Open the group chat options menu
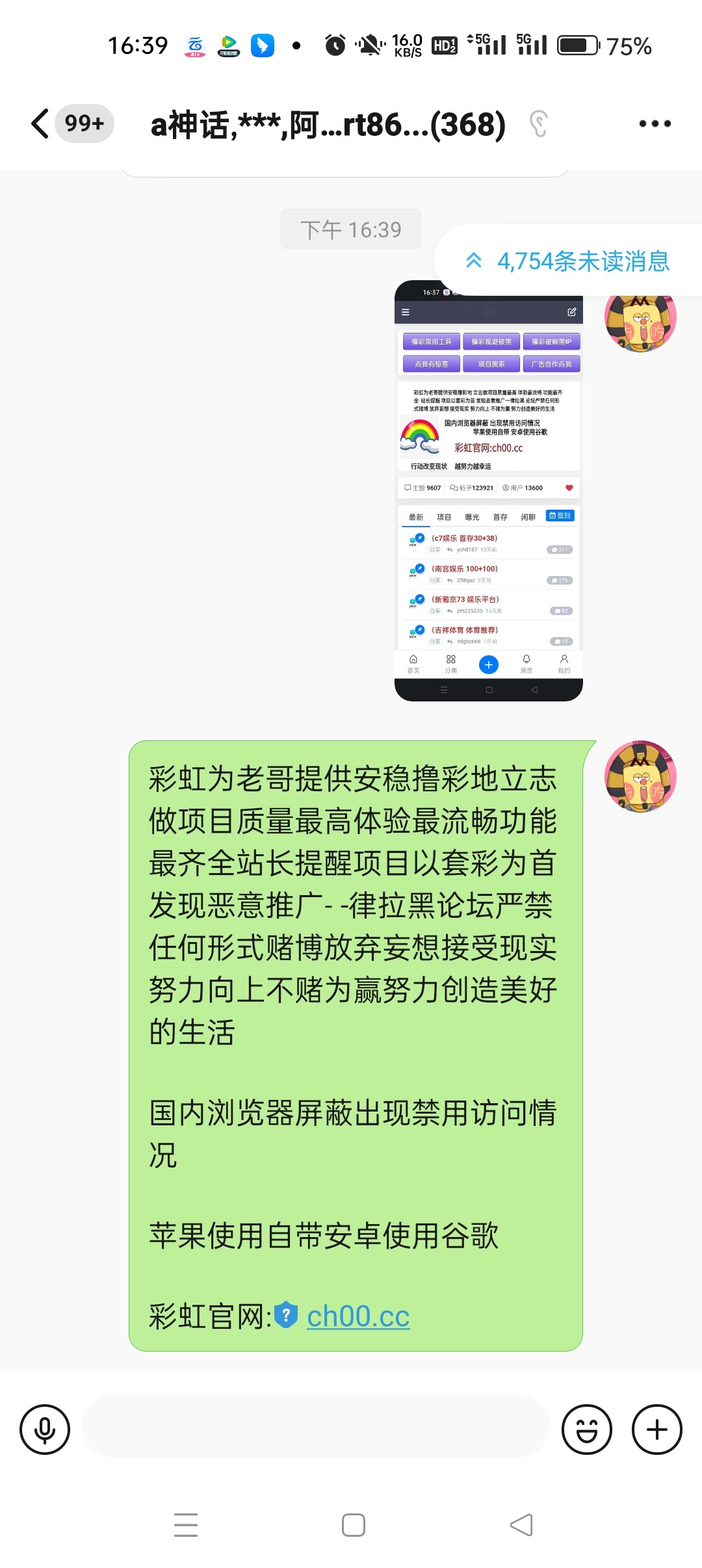702x1568 pixels. [655, 124]
